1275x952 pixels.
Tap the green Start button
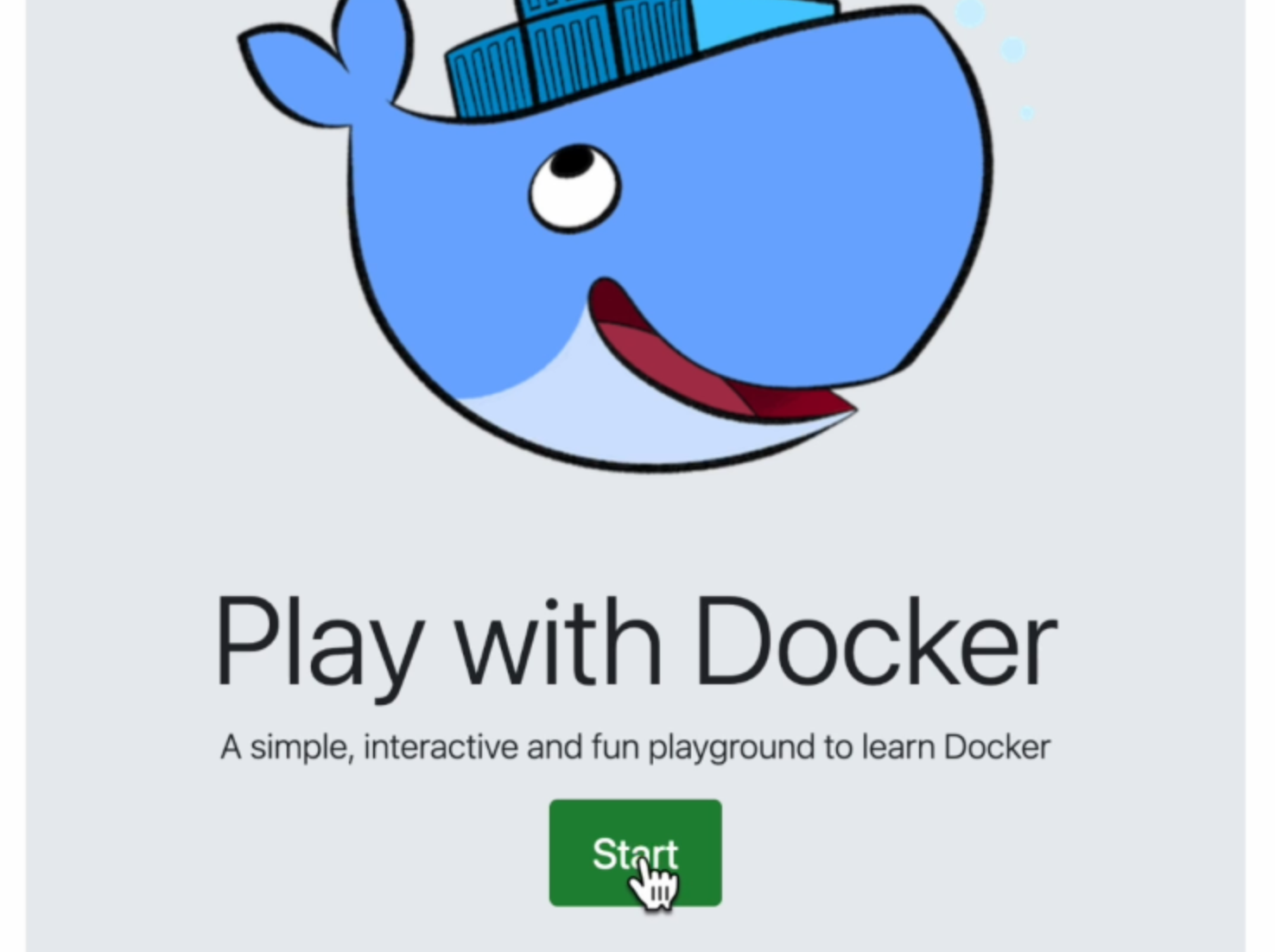pyautogui.click(x=635, y=853)
